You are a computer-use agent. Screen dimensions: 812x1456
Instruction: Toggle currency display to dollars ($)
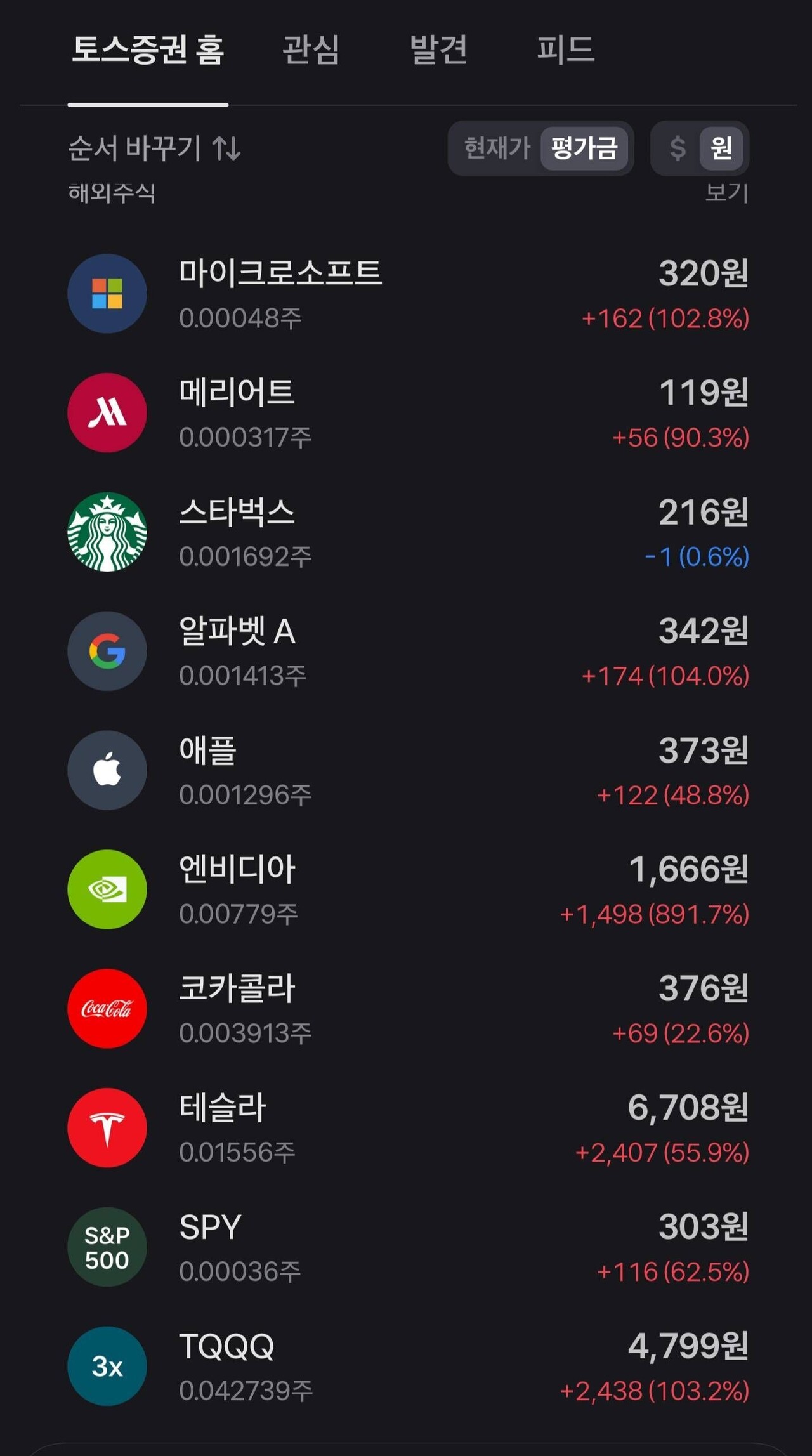click(676, 149)
